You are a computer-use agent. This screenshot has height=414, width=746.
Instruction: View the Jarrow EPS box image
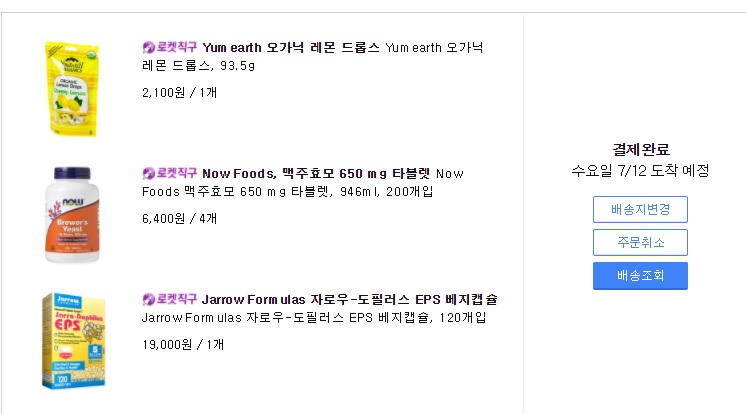click(72, 340)
